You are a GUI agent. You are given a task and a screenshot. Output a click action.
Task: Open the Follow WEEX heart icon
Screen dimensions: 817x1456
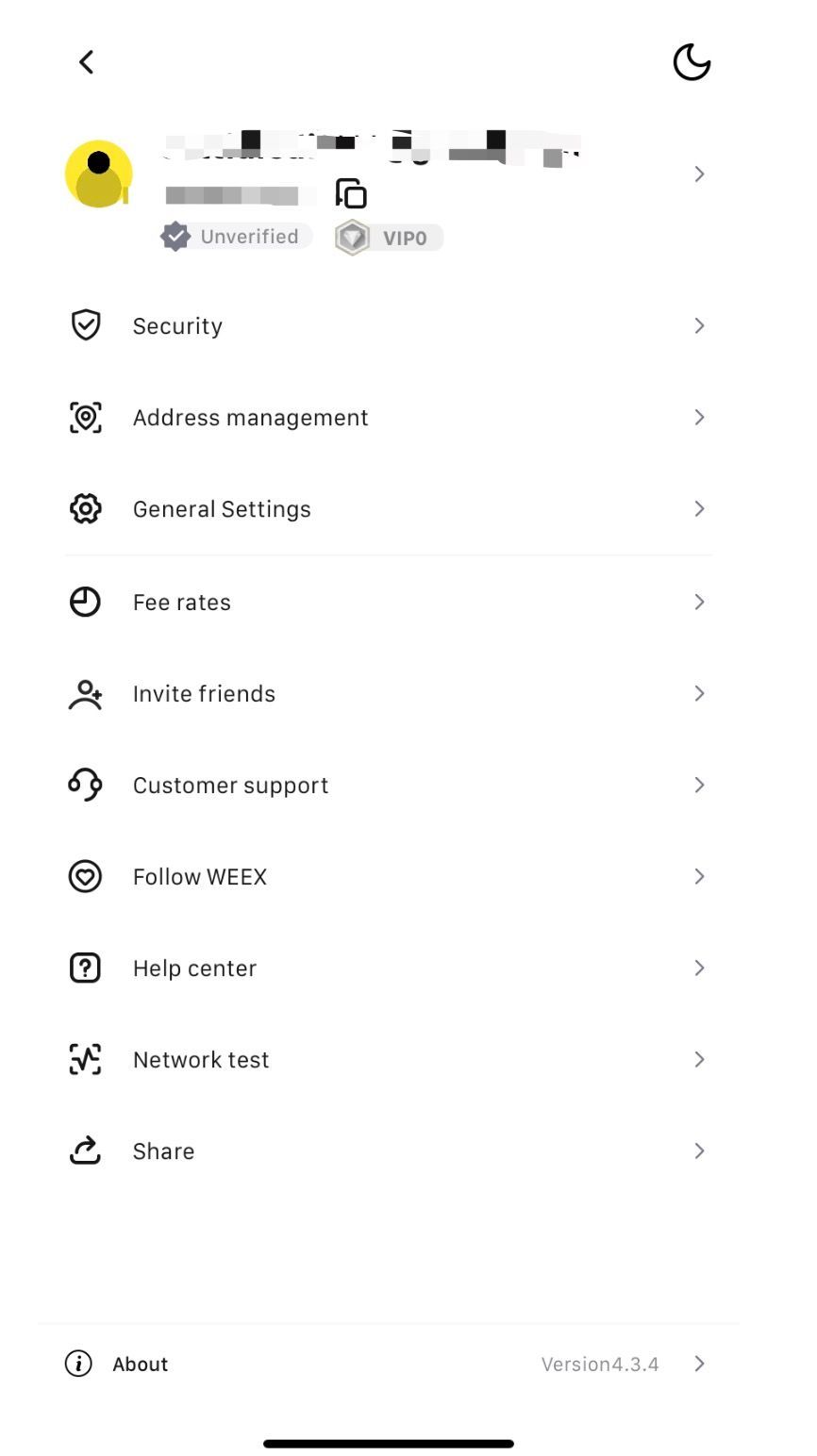pyautogui.click(x=86, y=876)
